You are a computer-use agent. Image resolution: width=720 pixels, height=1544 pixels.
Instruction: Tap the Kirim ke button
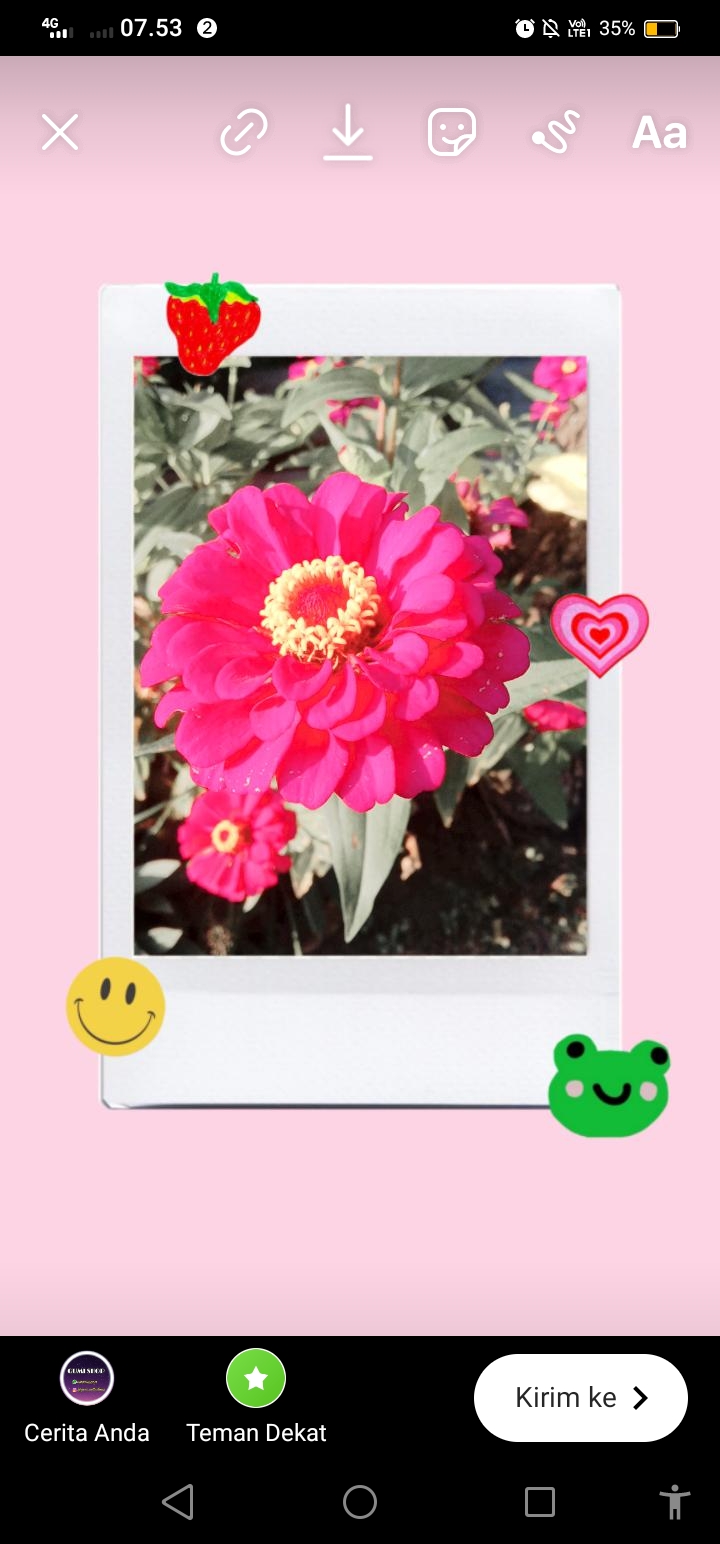[x=581, y=1398]
